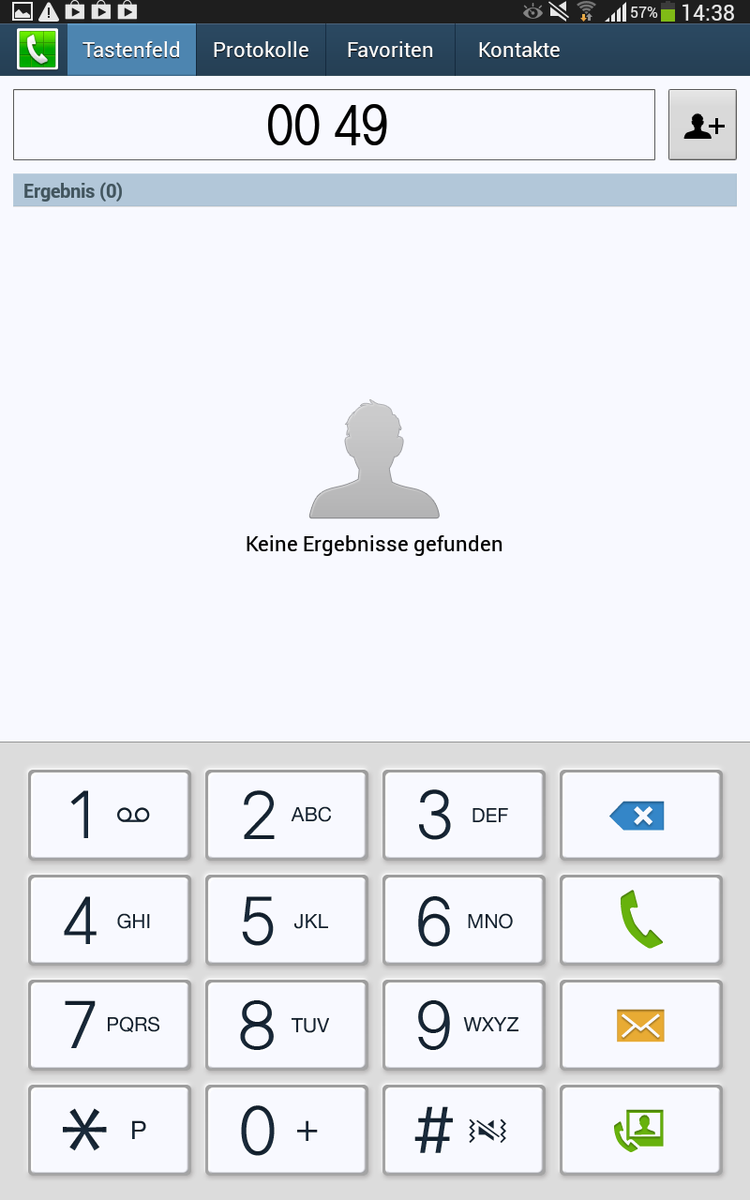Tap the 3 DEF key
The width and height of the screenshot is (750, 1200).
coord(463,815)
